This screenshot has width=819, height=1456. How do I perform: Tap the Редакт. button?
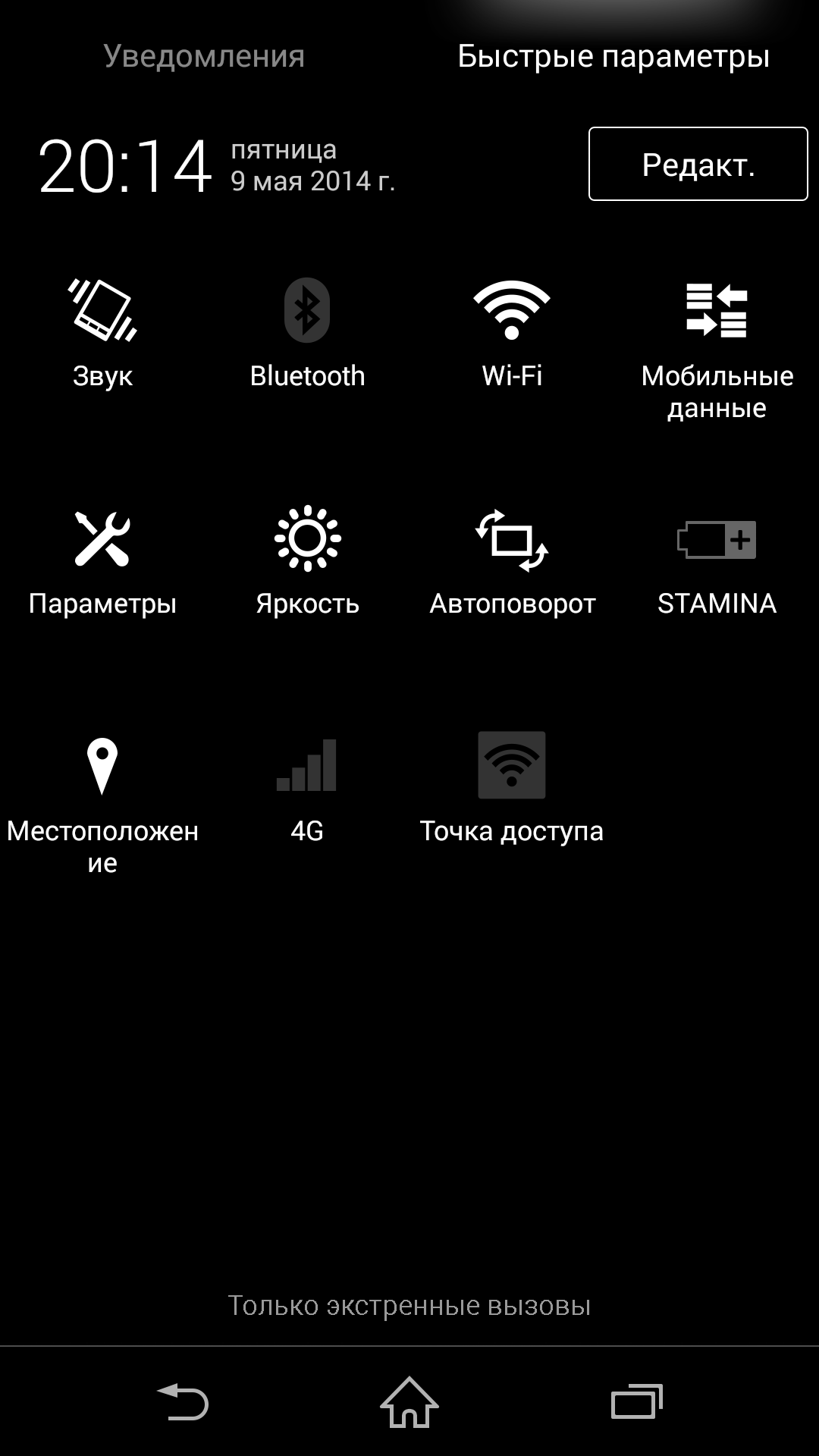(x=698, y=164)
